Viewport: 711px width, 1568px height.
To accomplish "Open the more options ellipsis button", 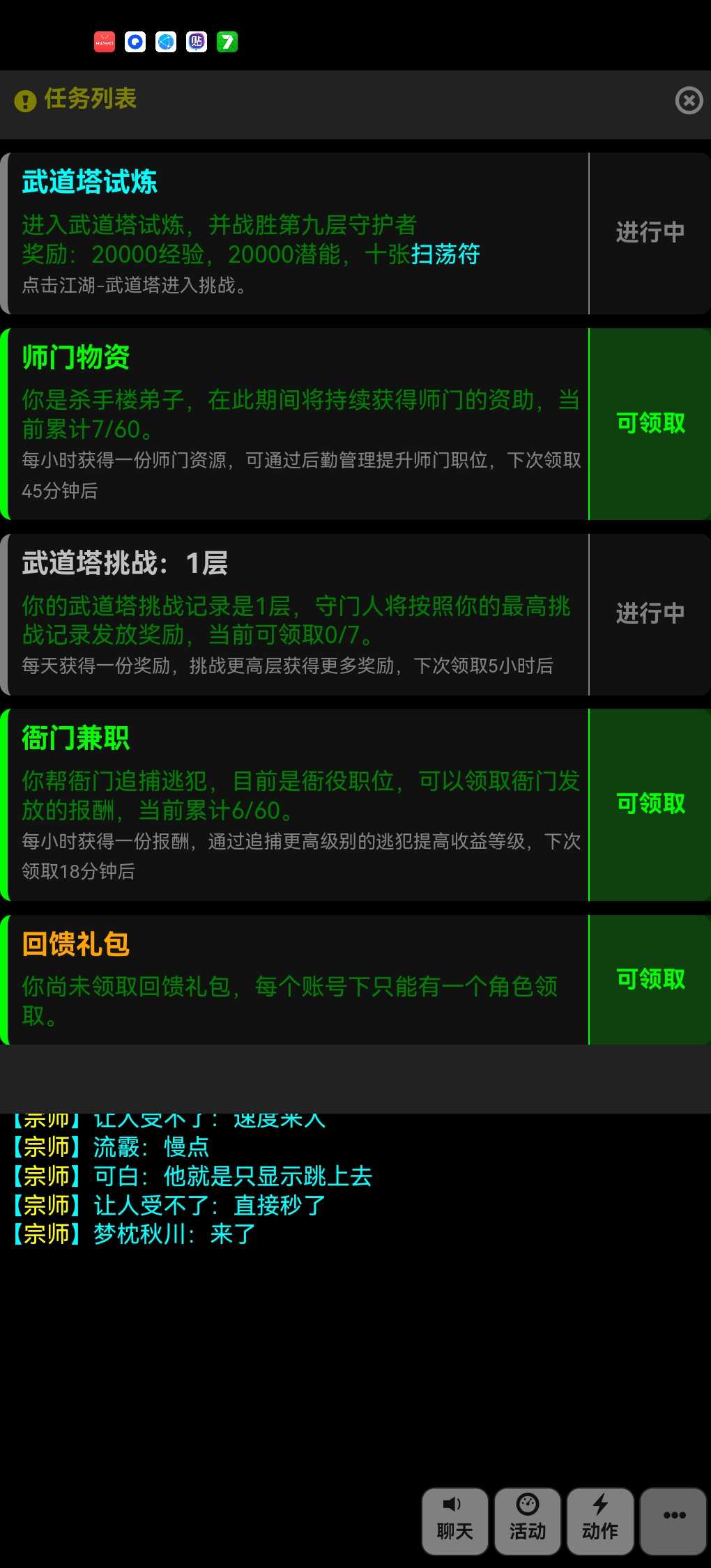I will click(x=673, y=1522).
